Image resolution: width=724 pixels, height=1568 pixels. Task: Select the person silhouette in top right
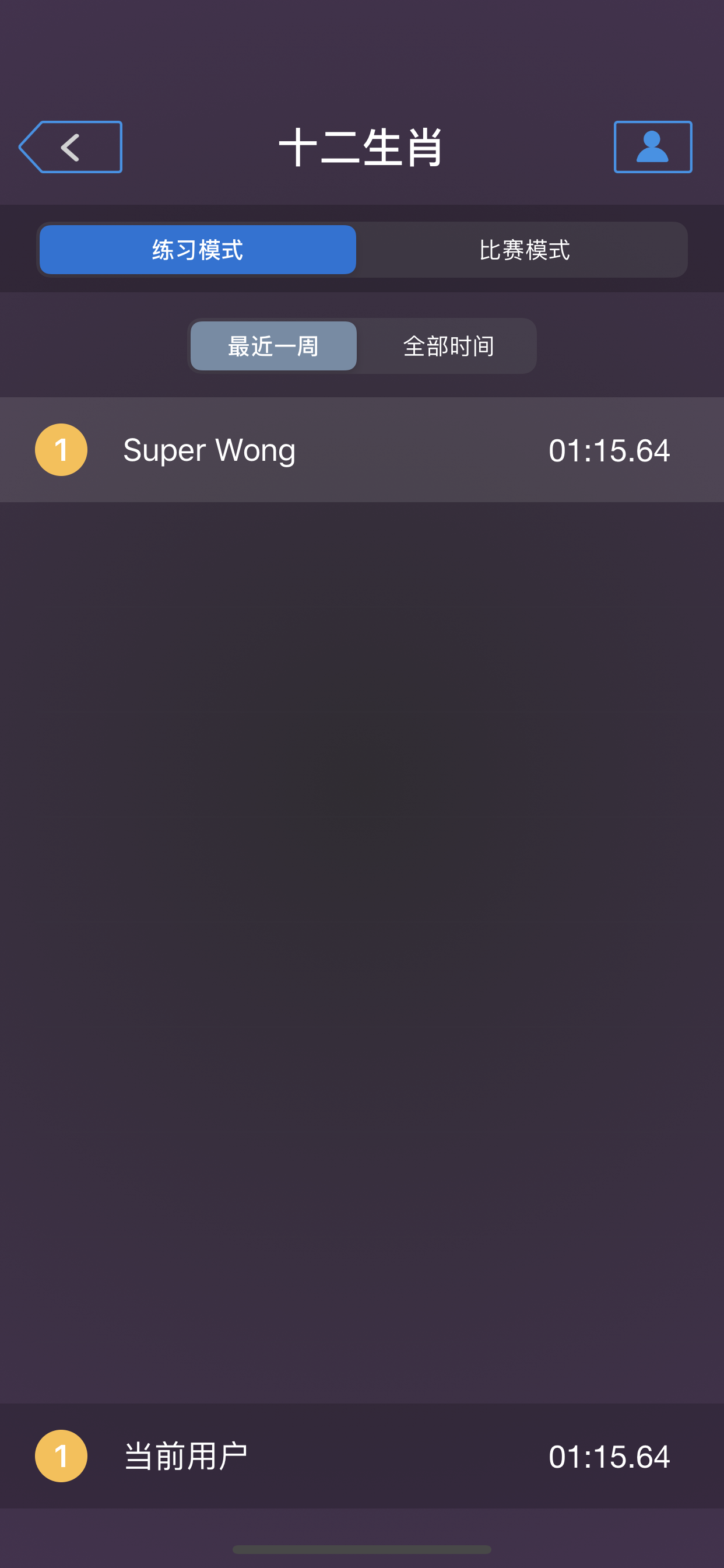652,146
